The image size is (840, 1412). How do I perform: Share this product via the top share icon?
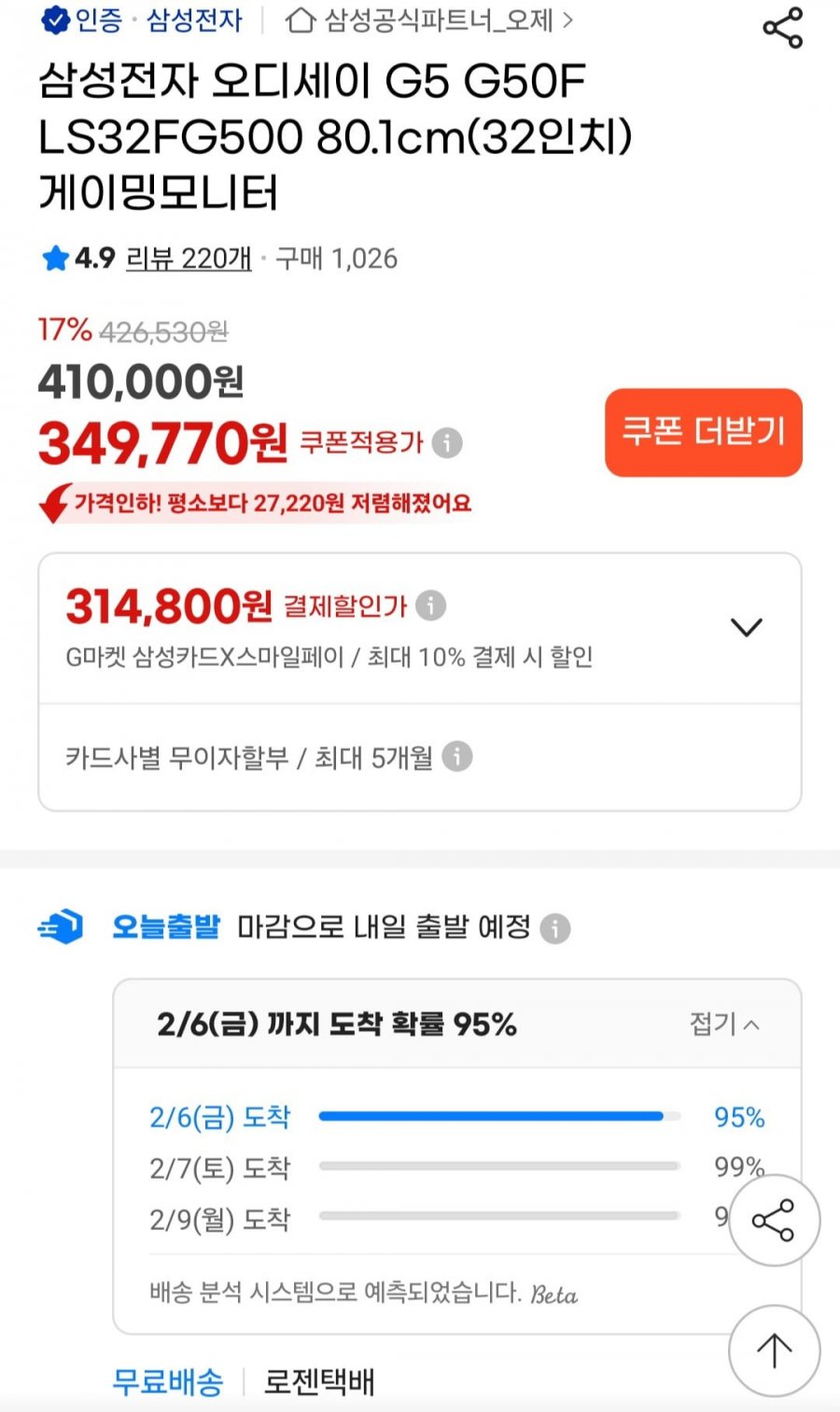[x=782, y=27]
